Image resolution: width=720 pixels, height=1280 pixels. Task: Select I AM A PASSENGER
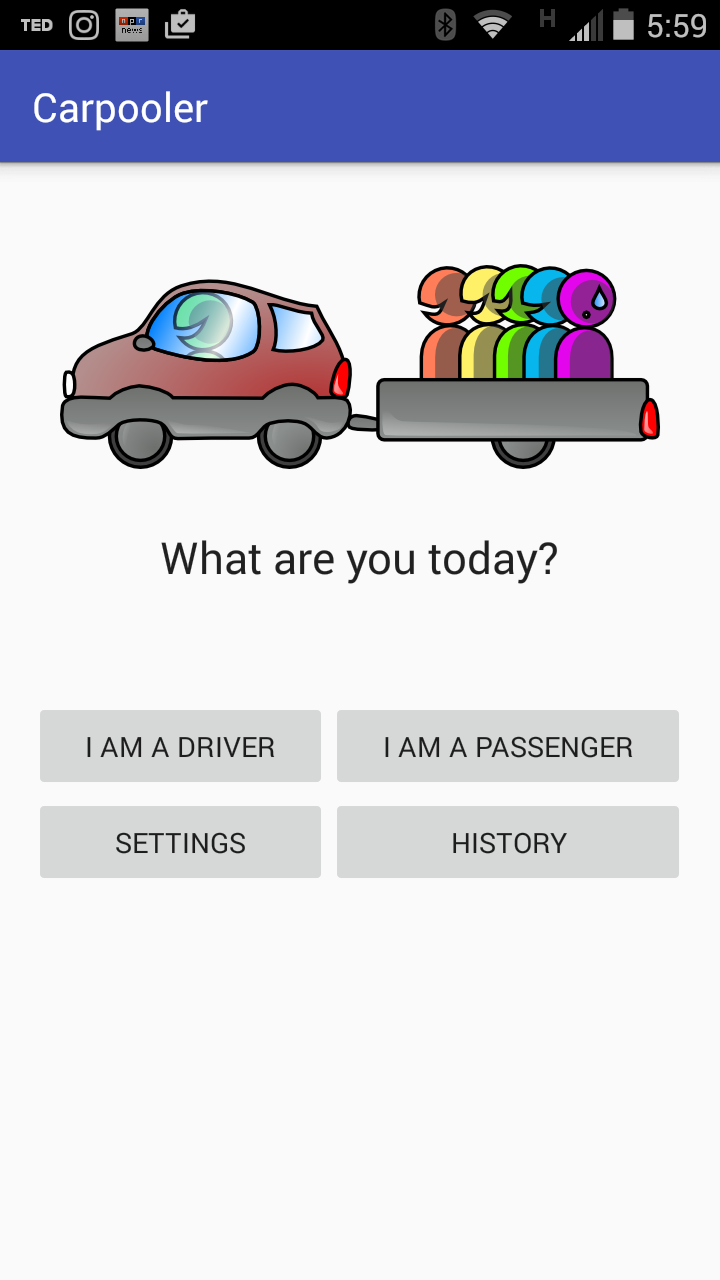click(508, 746)
